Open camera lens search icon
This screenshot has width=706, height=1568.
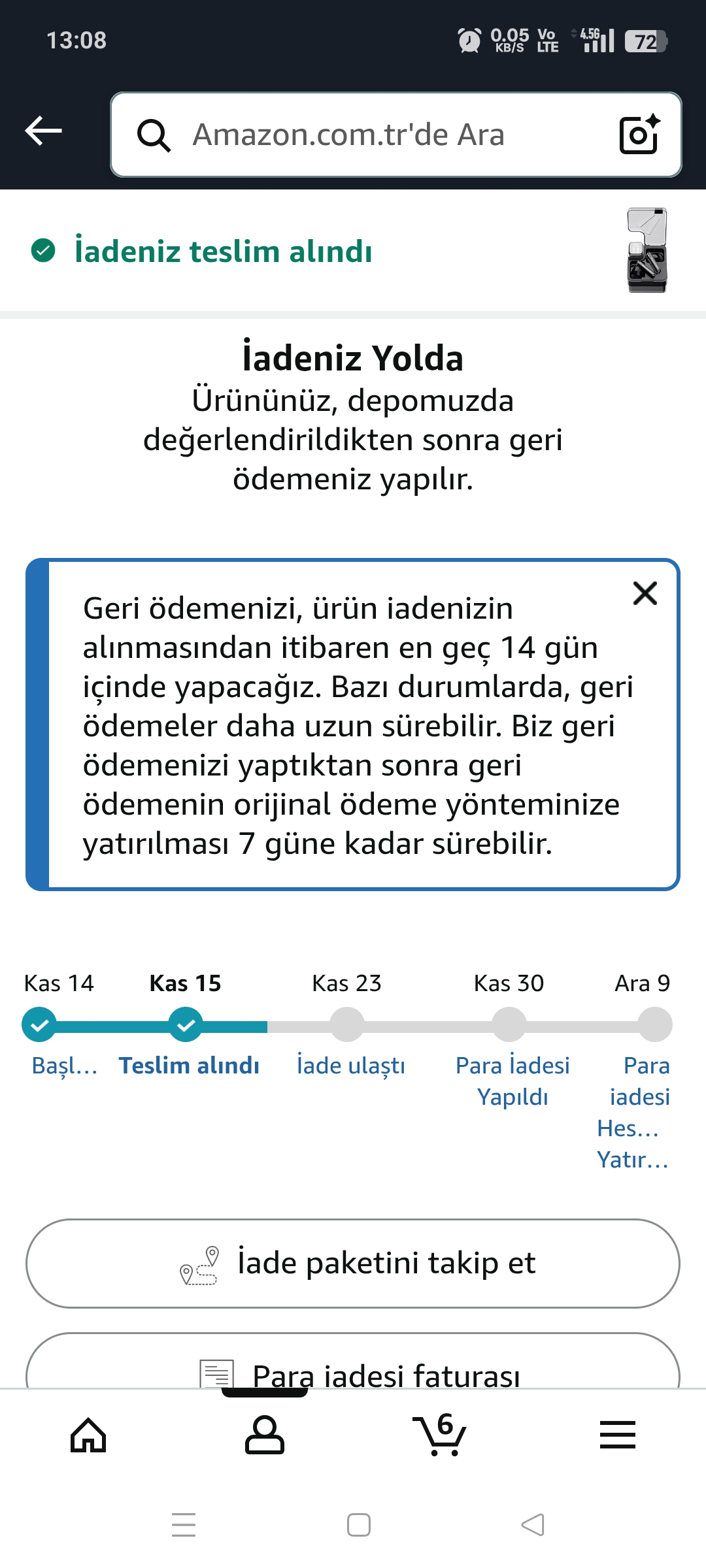point(639,135)
